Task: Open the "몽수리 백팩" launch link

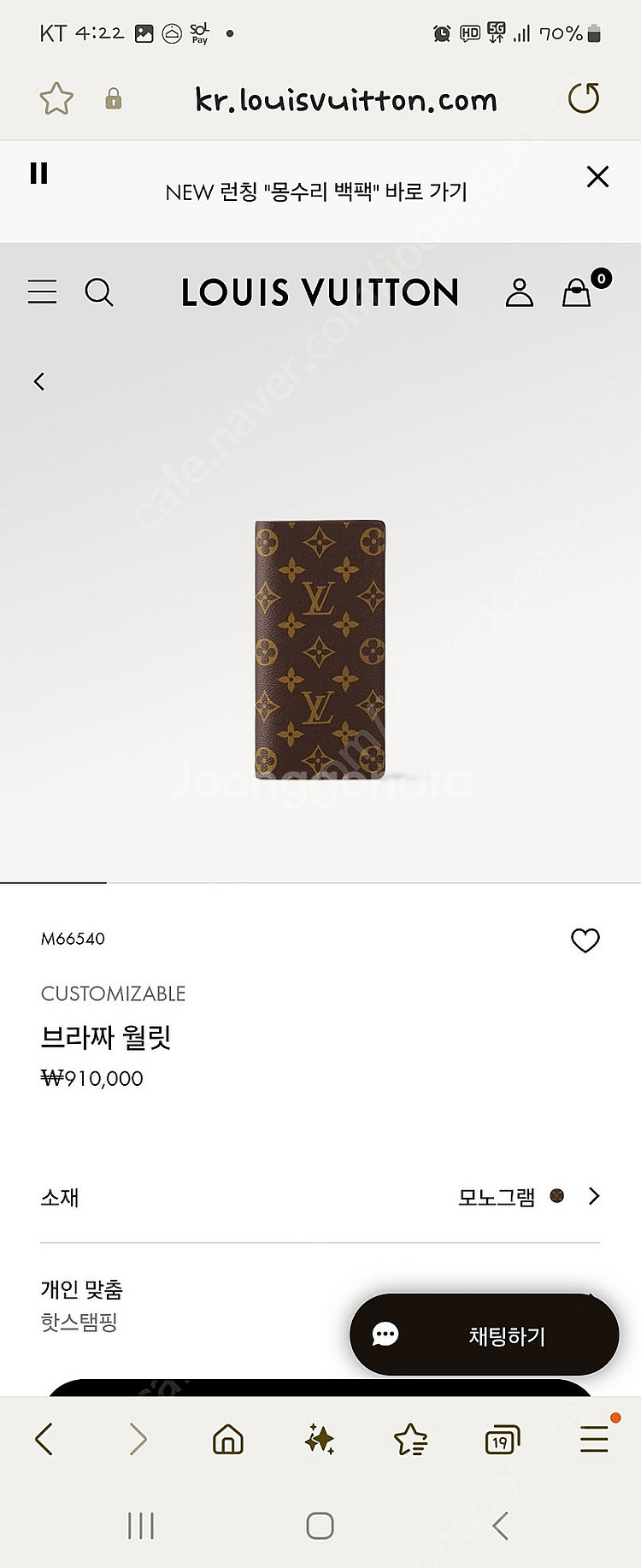Action: 316,192
